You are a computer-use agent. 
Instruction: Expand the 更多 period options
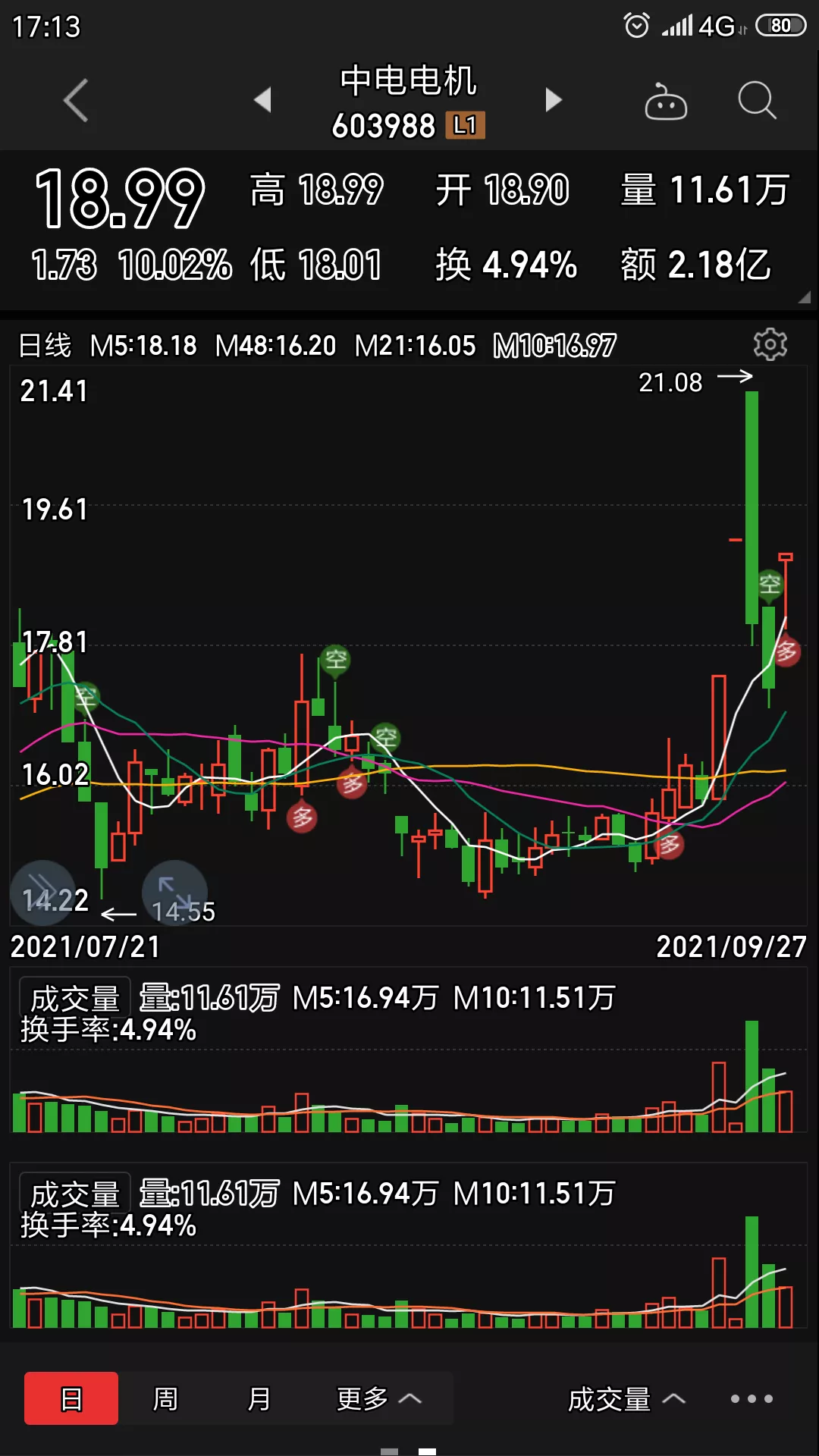tap(378, 1398)
